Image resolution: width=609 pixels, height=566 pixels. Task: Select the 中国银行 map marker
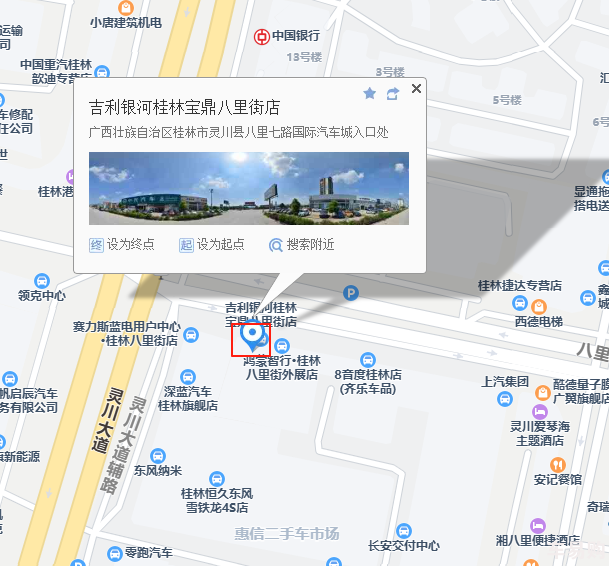[x=260, y=36]
